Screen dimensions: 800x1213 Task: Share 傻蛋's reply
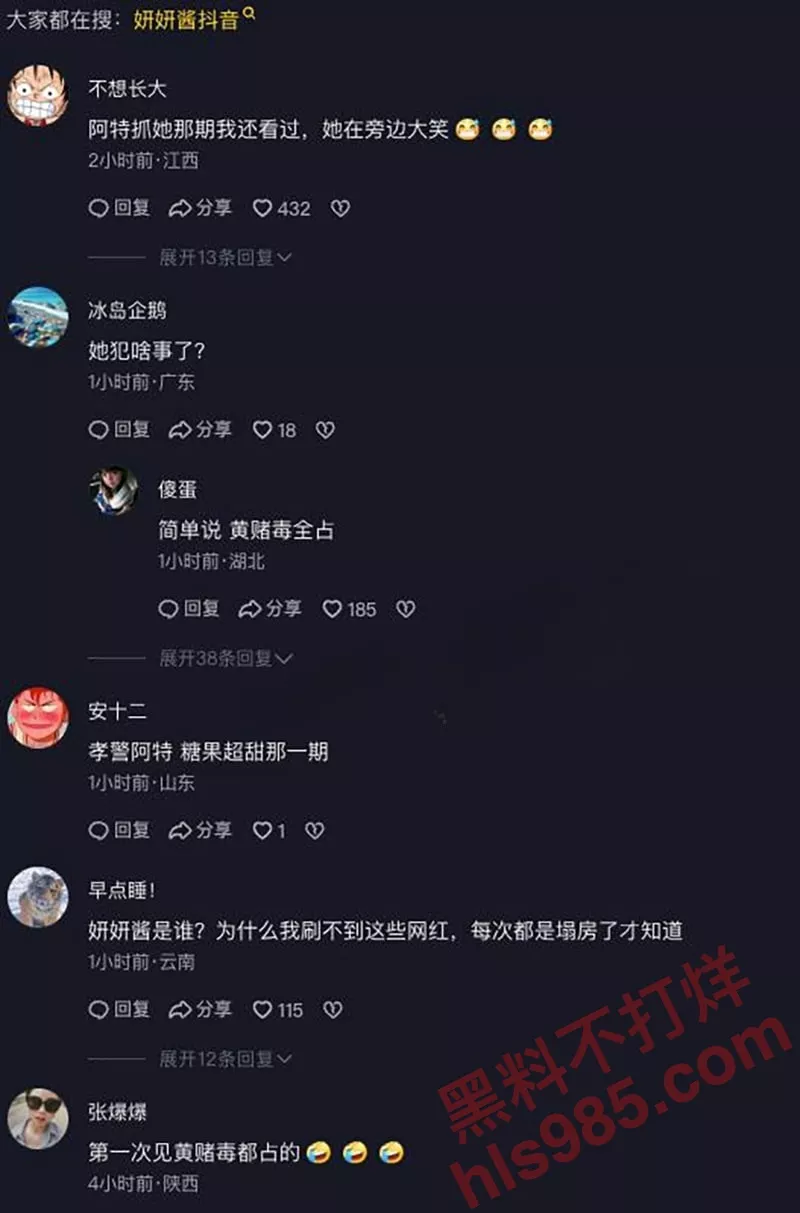pos(270,609)
